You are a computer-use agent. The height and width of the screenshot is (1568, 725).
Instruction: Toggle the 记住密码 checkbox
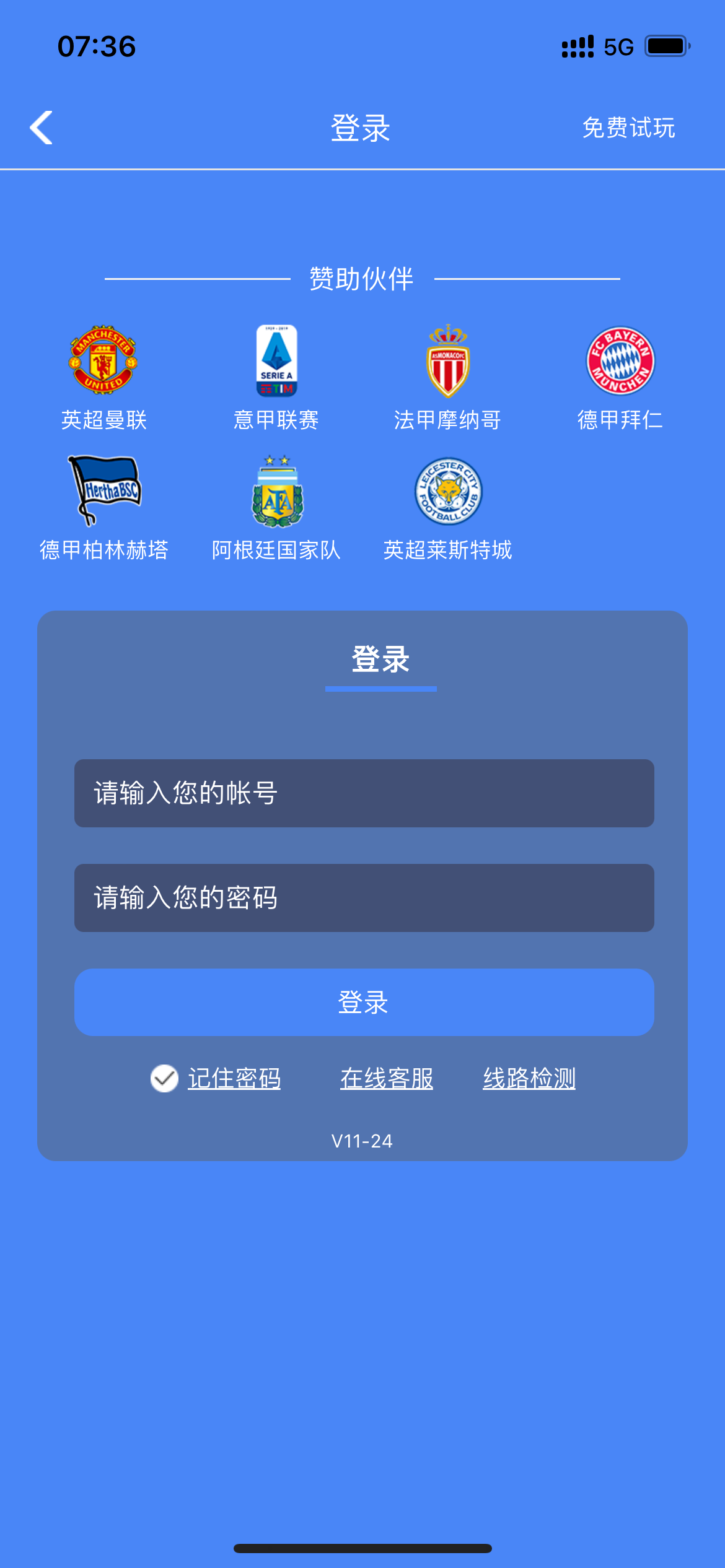pos(165,1078)
